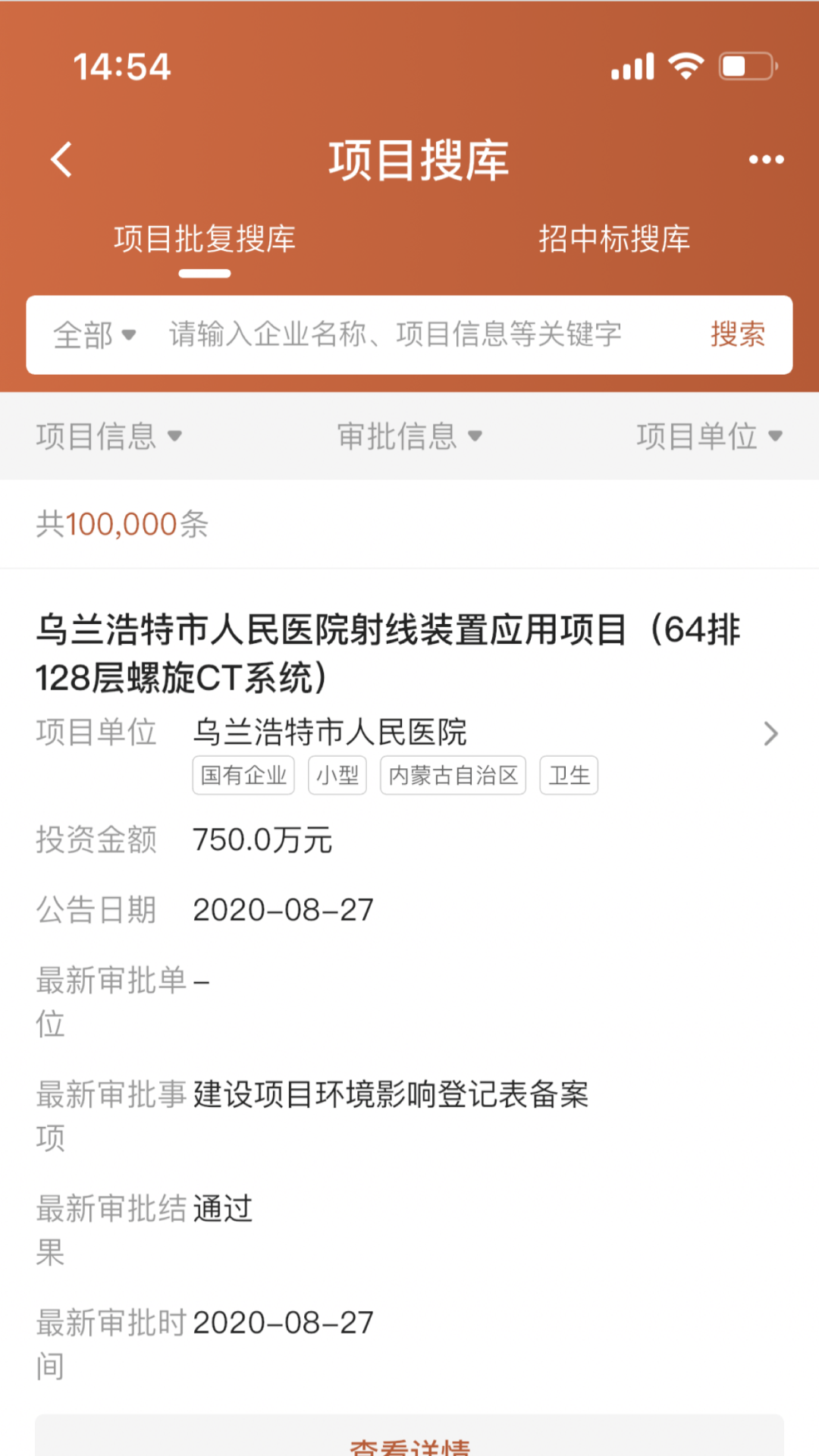819x1456 pixels.
Task: Switch to the 招中标搜库 tab
Action: [614, 239]
